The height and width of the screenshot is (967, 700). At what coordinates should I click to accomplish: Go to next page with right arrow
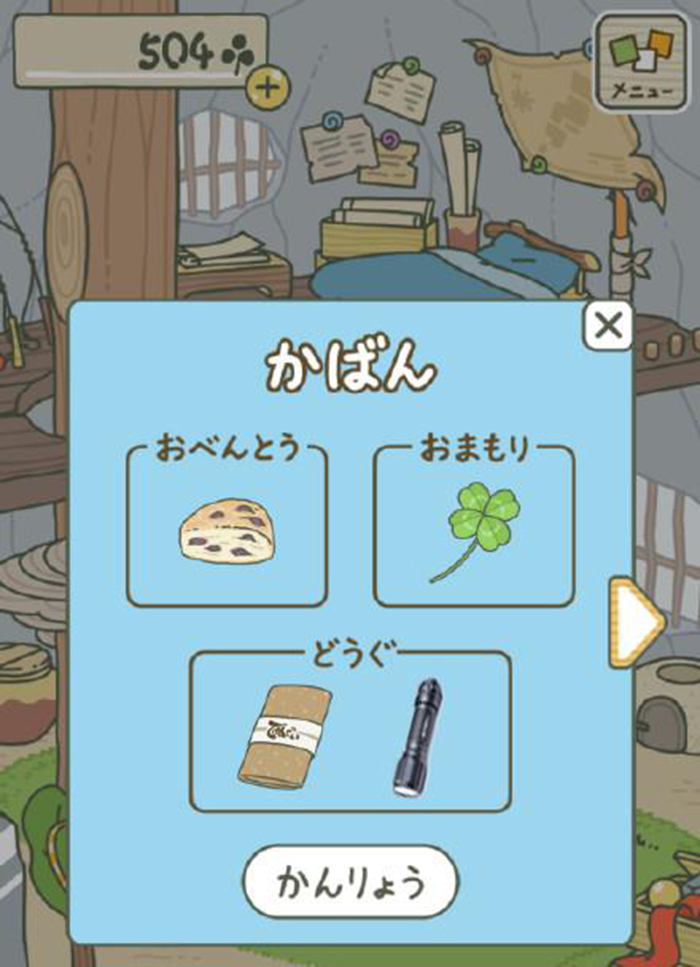point(636,622)
